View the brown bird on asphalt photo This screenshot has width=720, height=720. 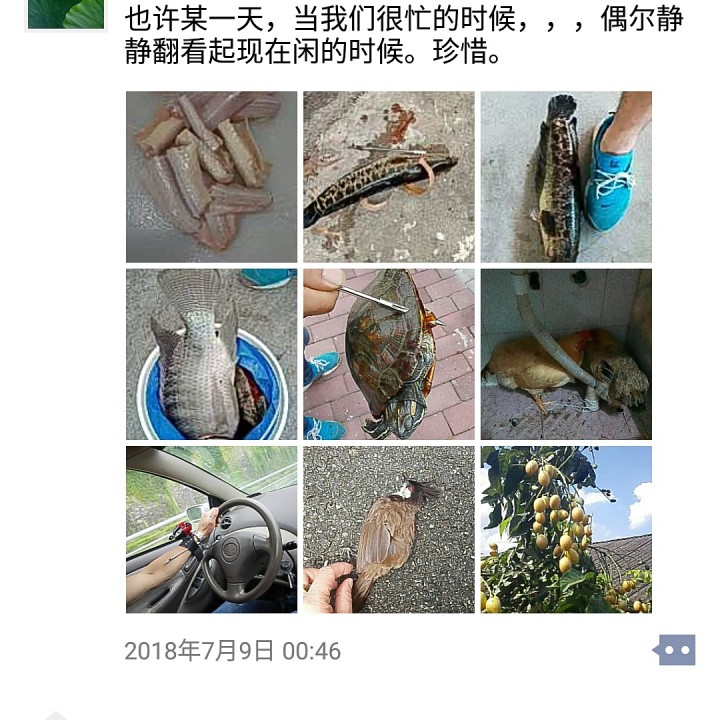point(389,529)
